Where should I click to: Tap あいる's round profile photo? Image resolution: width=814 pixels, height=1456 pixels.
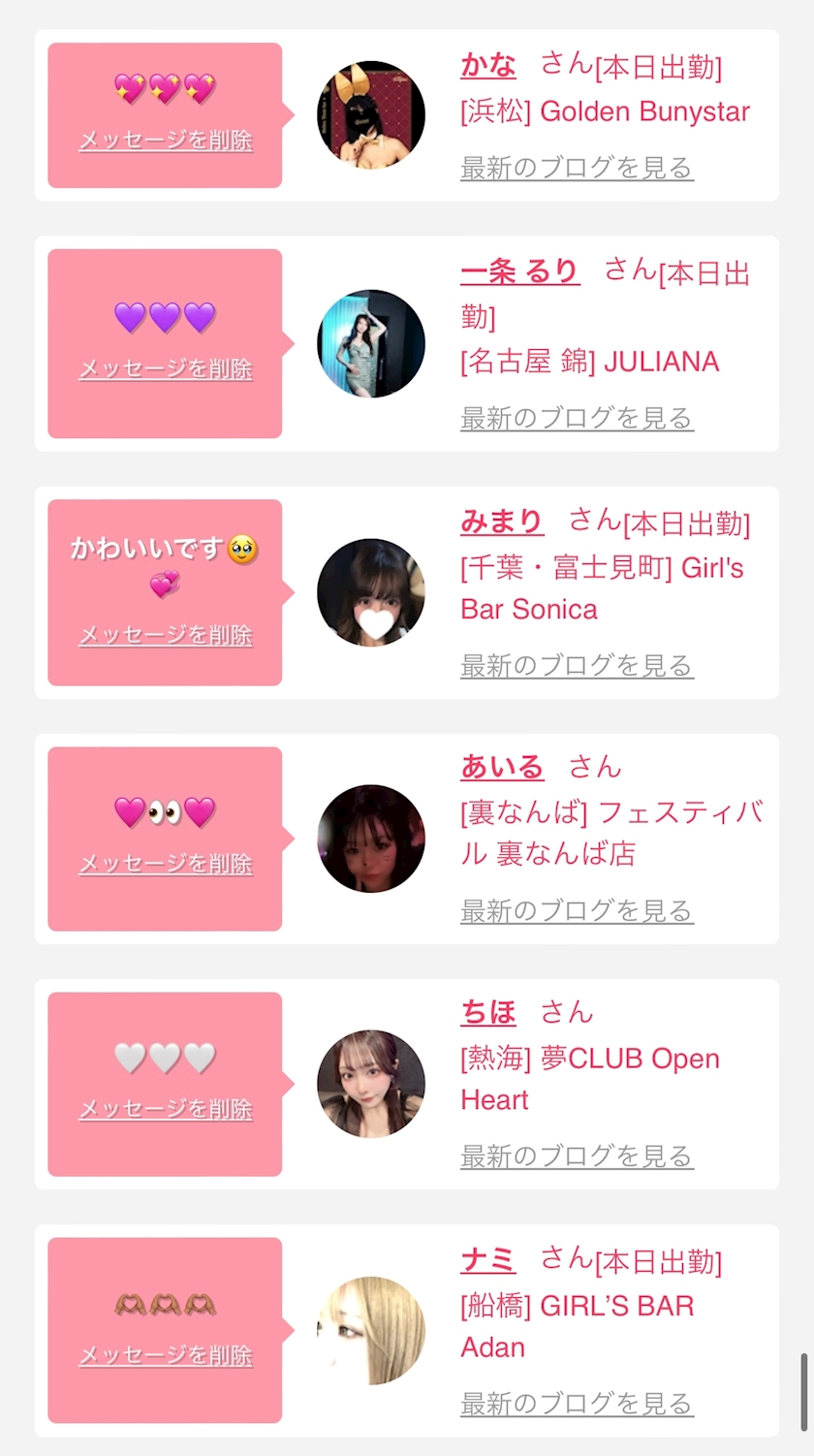click(371, 839)
